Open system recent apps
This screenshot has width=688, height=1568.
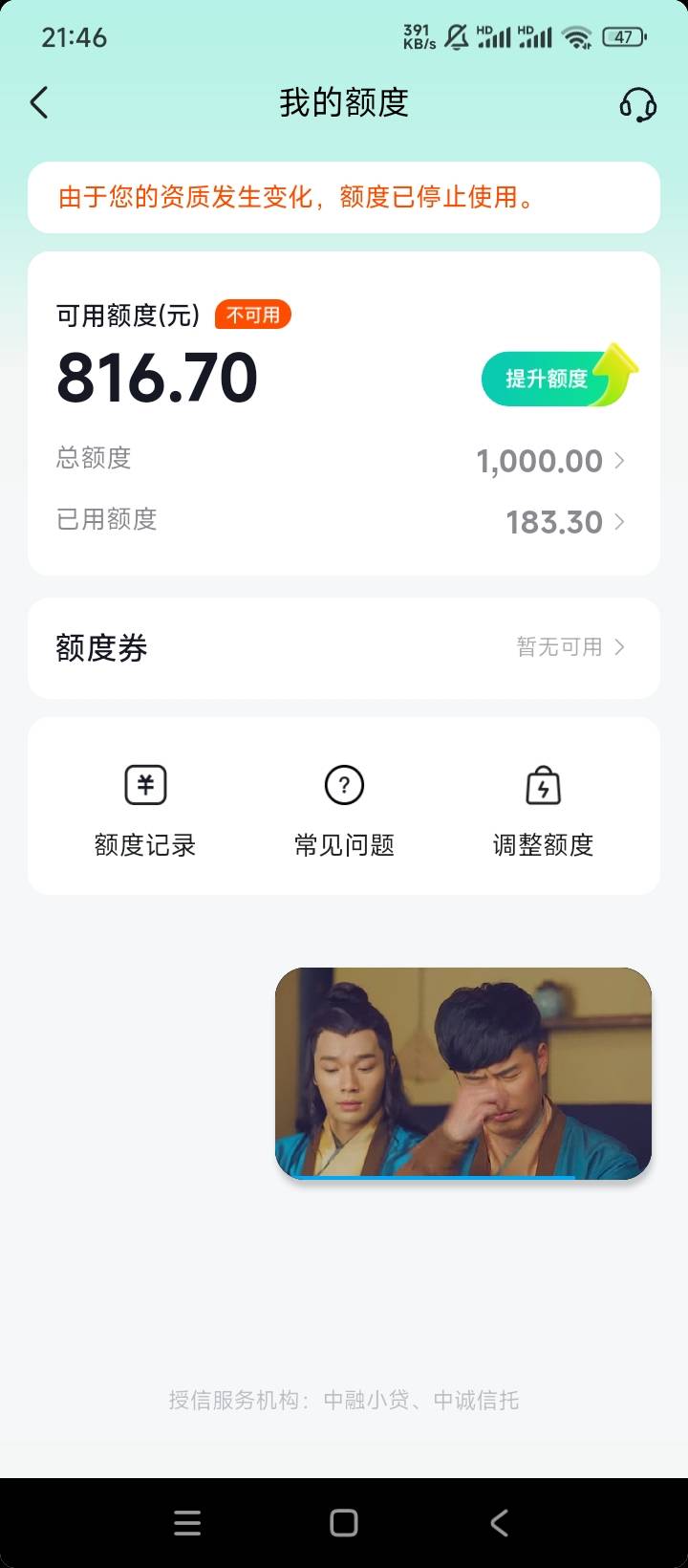(x=187, y=1523)
